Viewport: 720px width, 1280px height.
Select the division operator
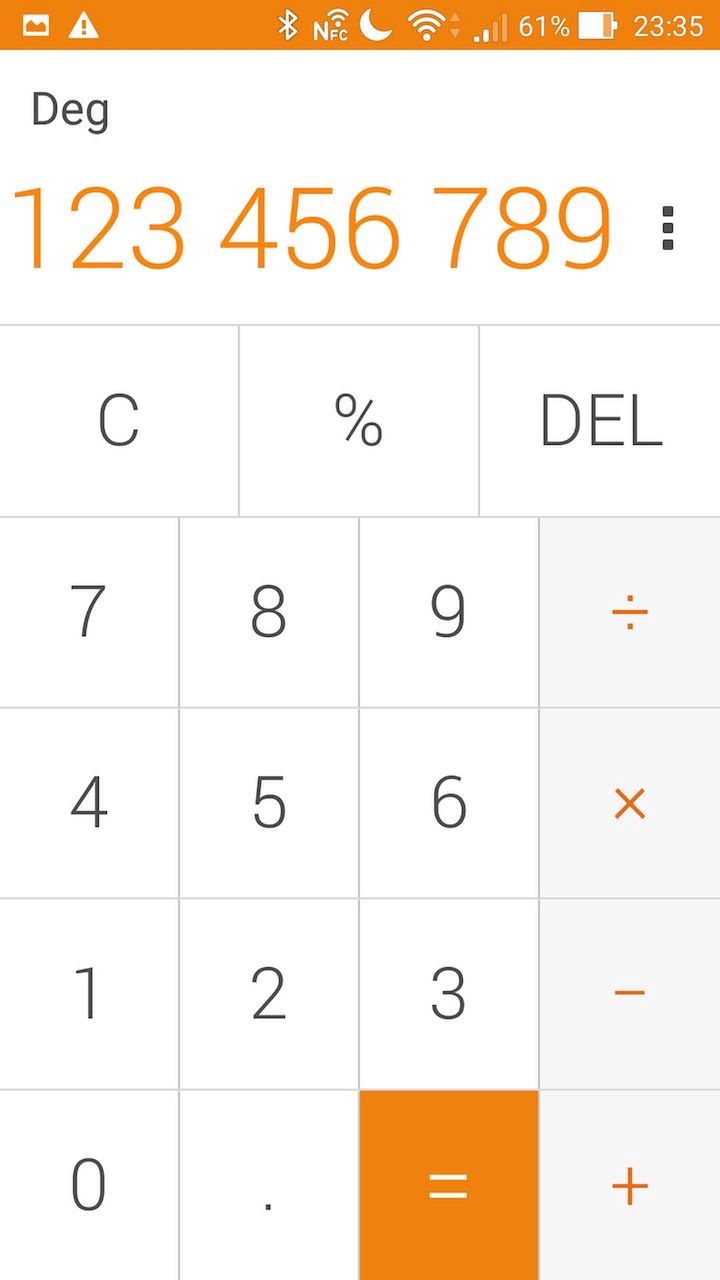click(630, 612)
